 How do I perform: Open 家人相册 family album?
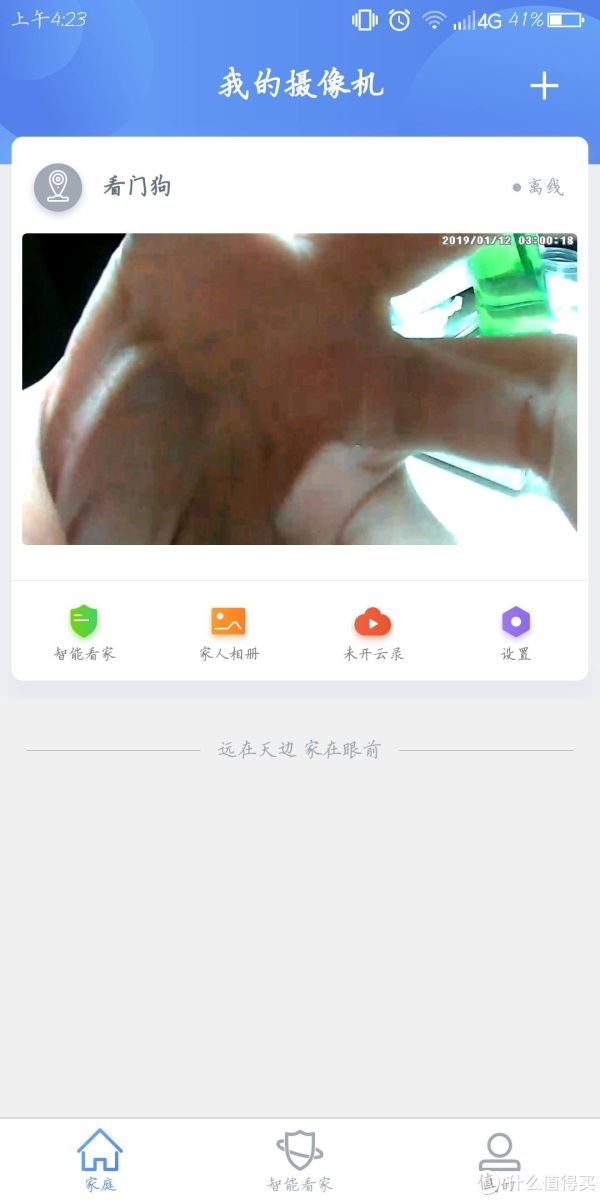point(228,634)
